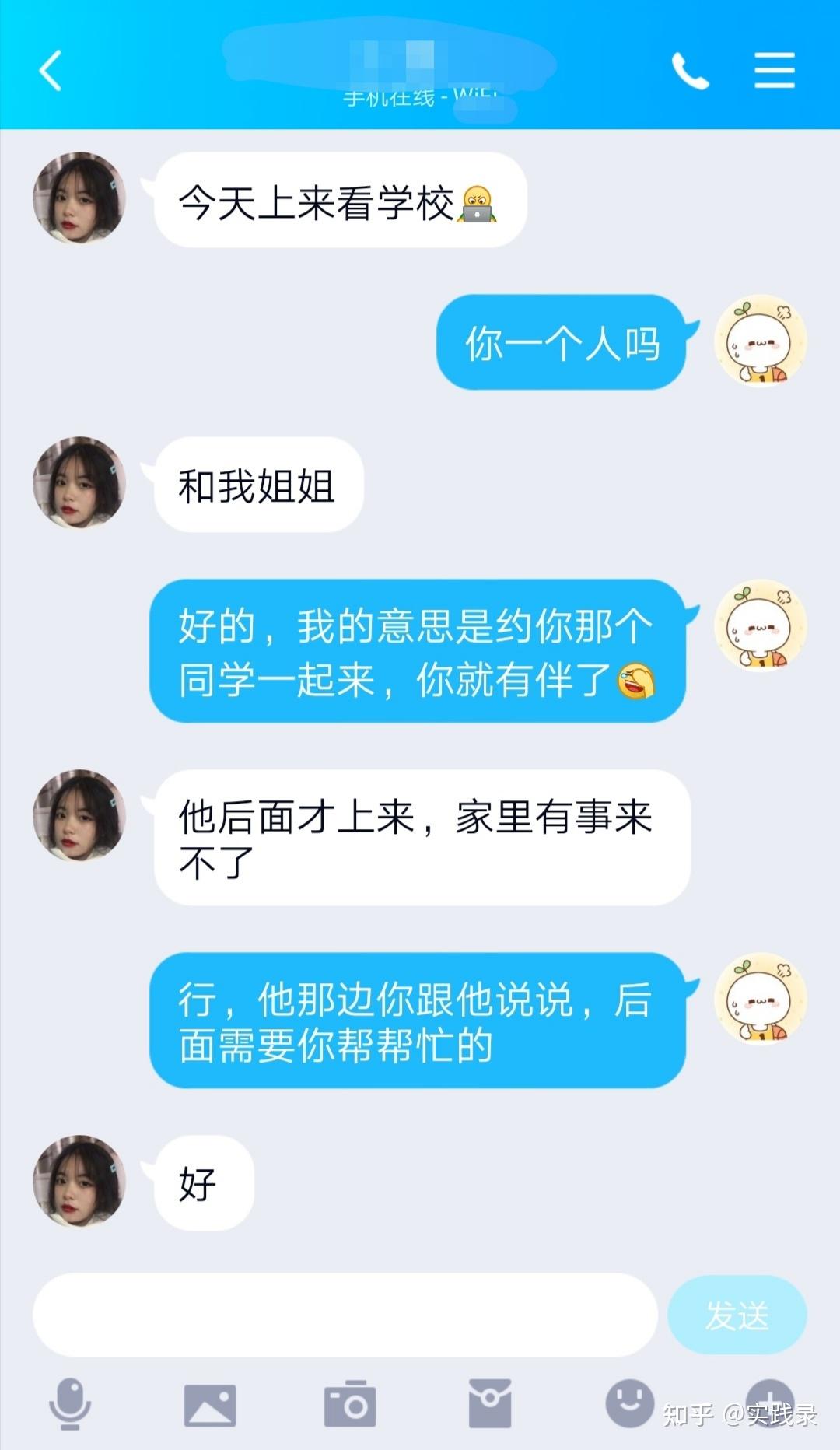
Task: Open the camera to take a photo
Action: point(349,1404)
